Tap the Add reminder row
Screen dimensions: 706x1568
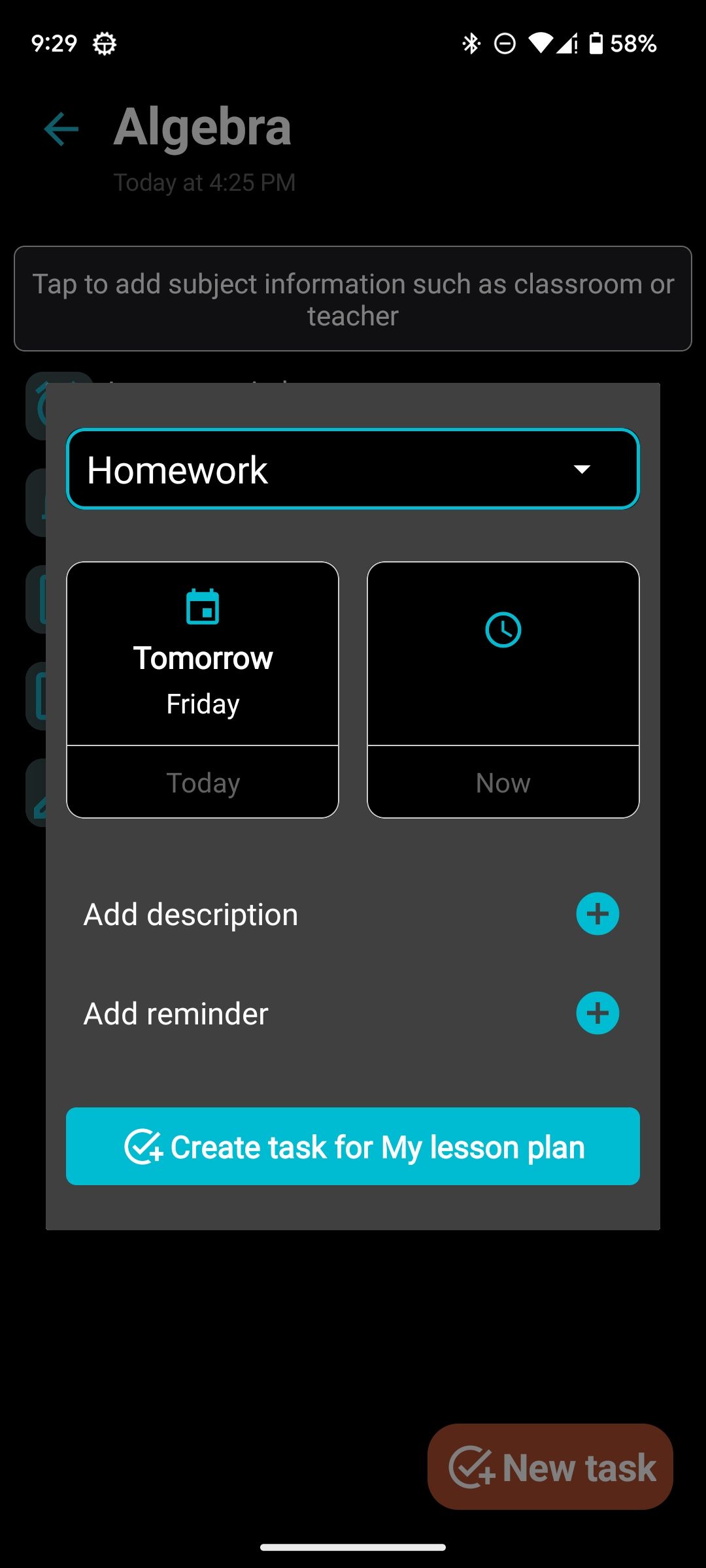click(175, 1013)
